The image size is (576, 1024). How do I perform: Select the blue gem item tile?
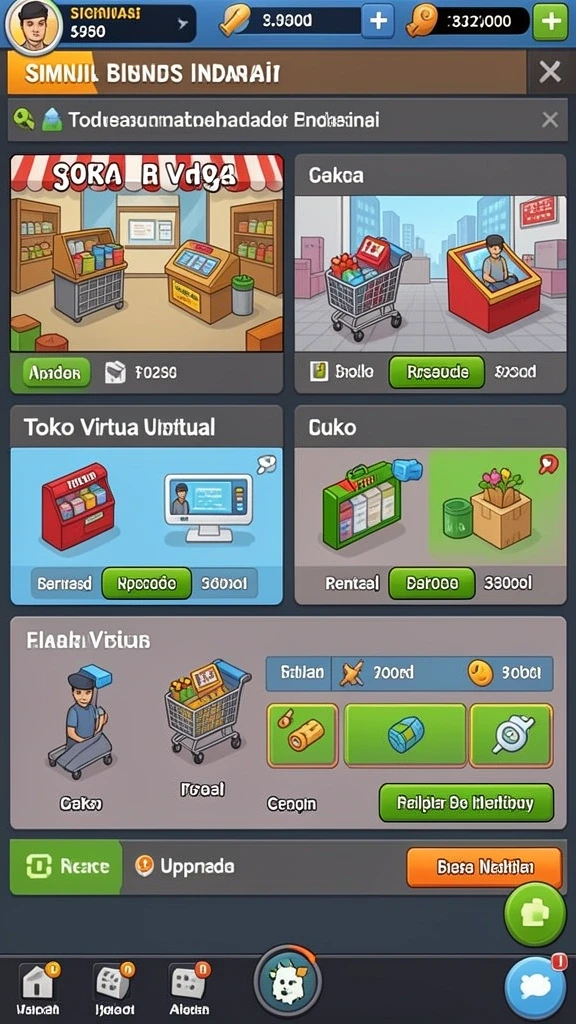click(405, 735)
